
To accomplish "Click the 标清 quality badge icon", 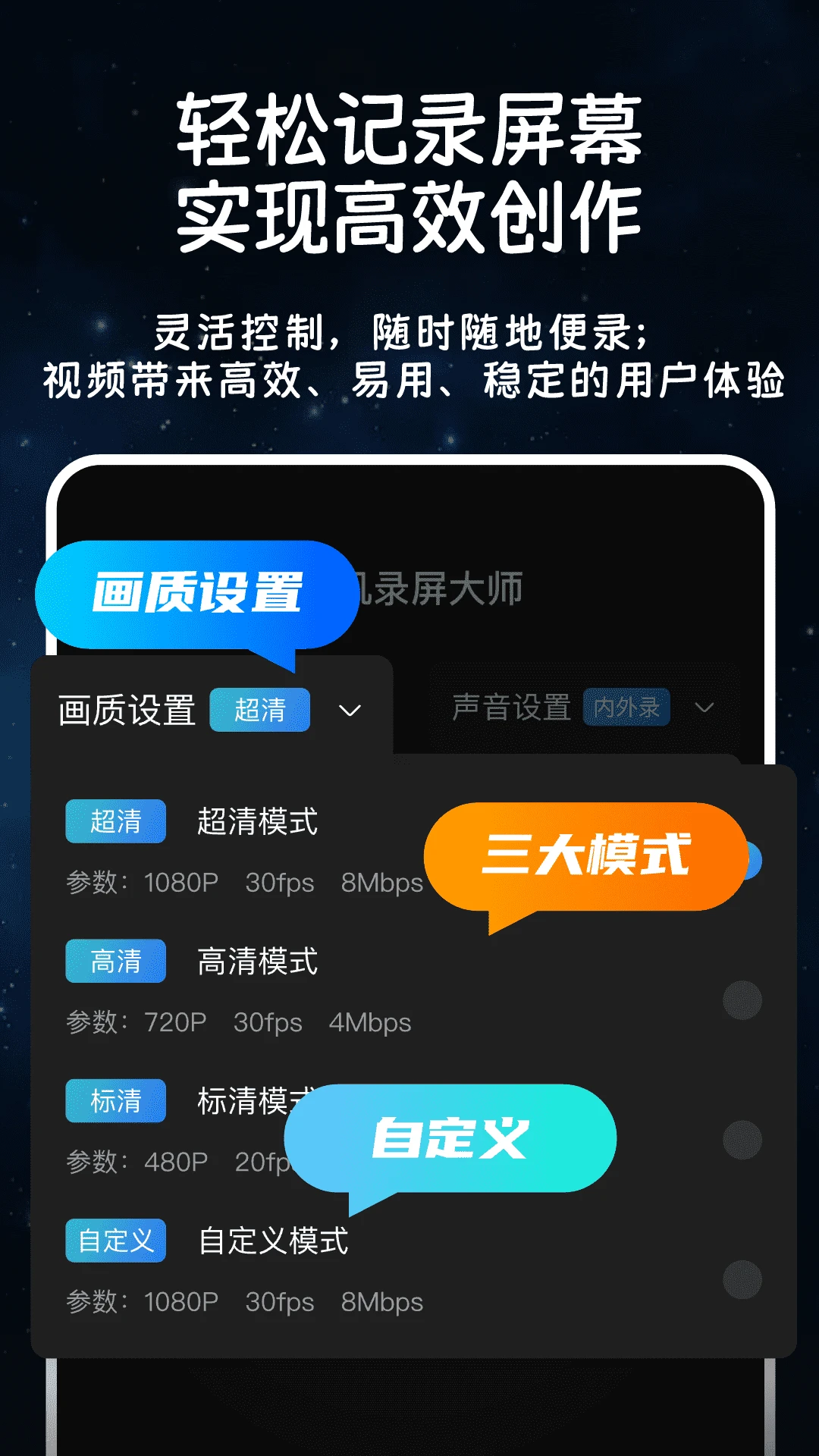I will [115, 1100].
